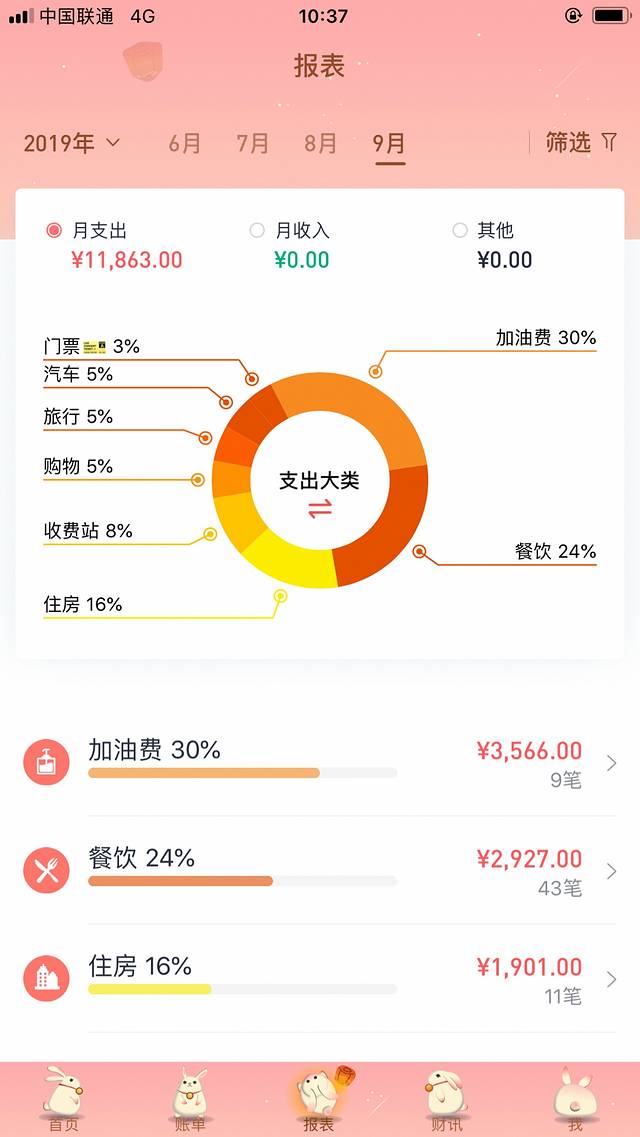Image resolution: width=640 pixels, height=1137 pixels.
Task: Switch to the 6月 month tab
Action: point(185,143)
